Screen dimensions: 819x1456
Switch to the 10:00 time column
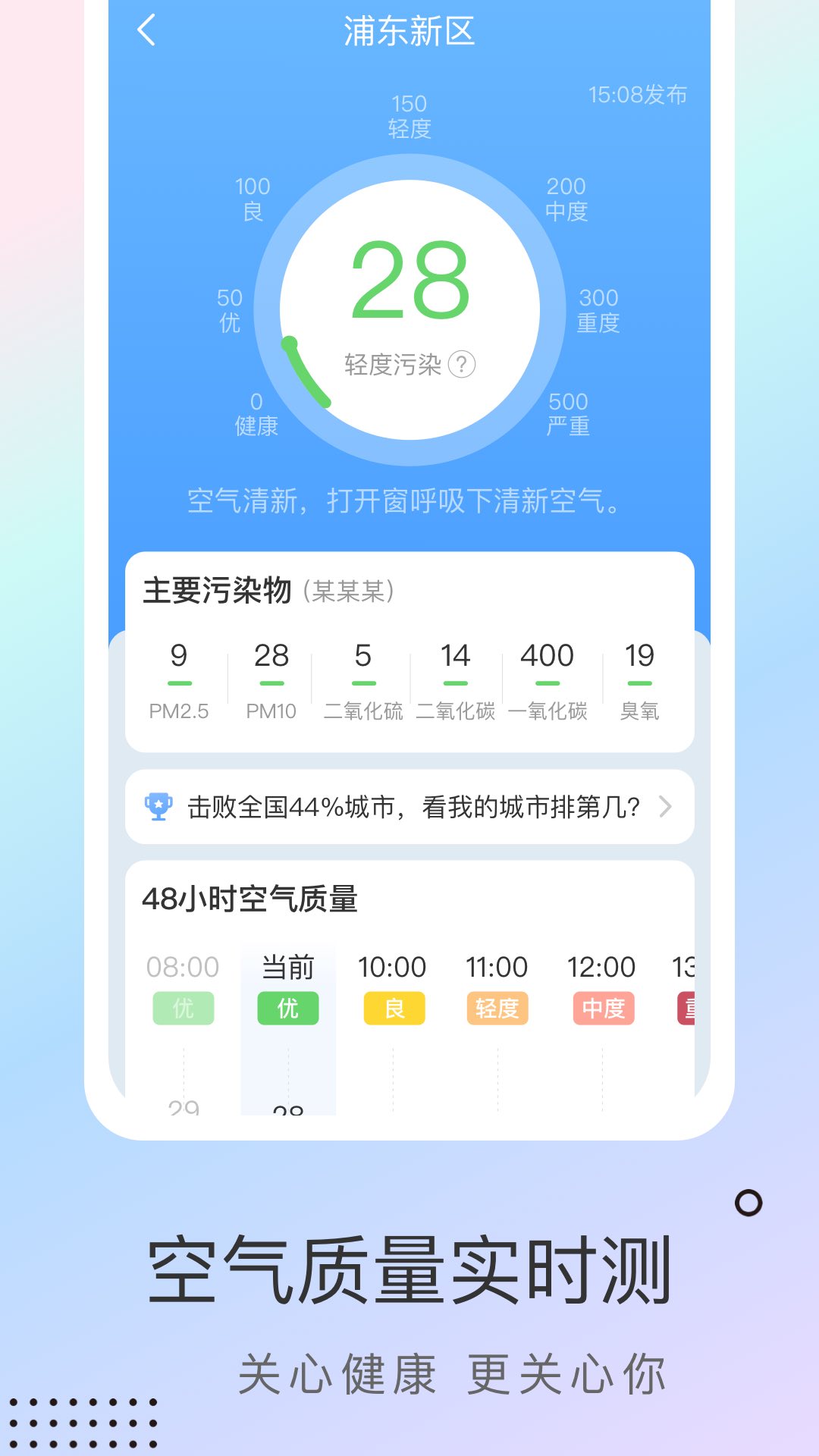click(393, 966)
